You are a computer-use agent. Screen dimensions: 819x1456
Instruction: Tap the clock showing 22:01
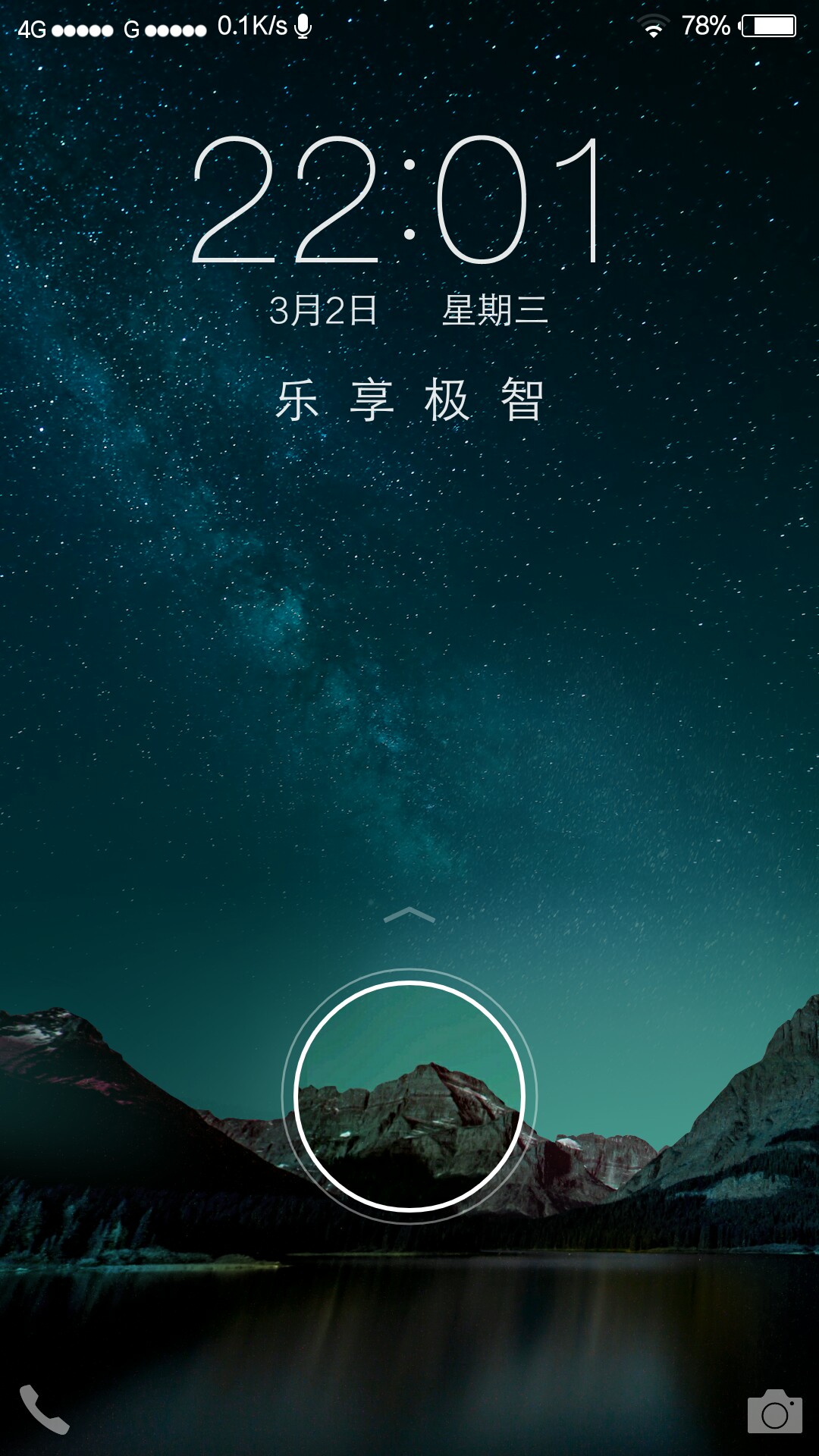(409, 201)
